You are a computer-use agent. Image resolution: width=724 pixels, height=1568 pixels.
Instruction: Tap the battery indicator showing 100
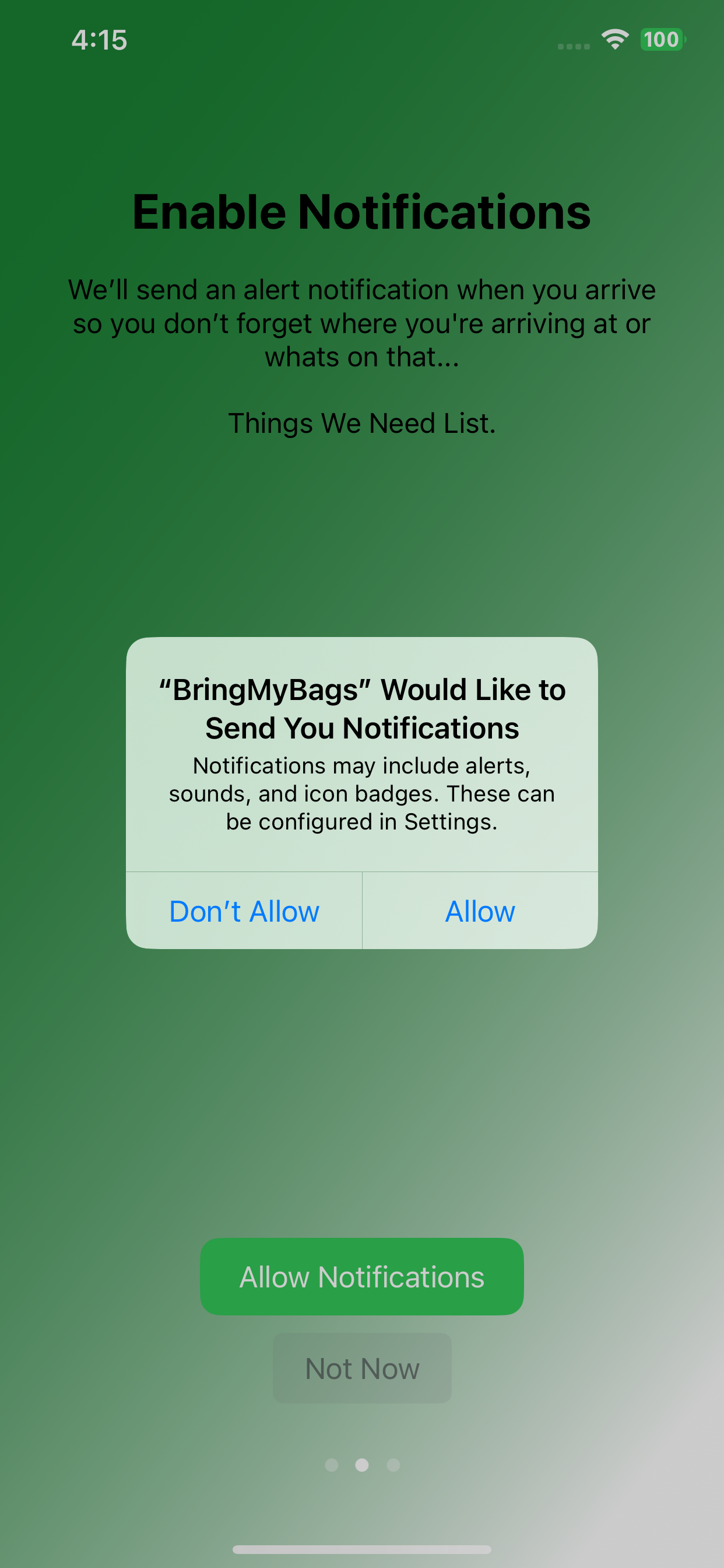tap(661, 39)
